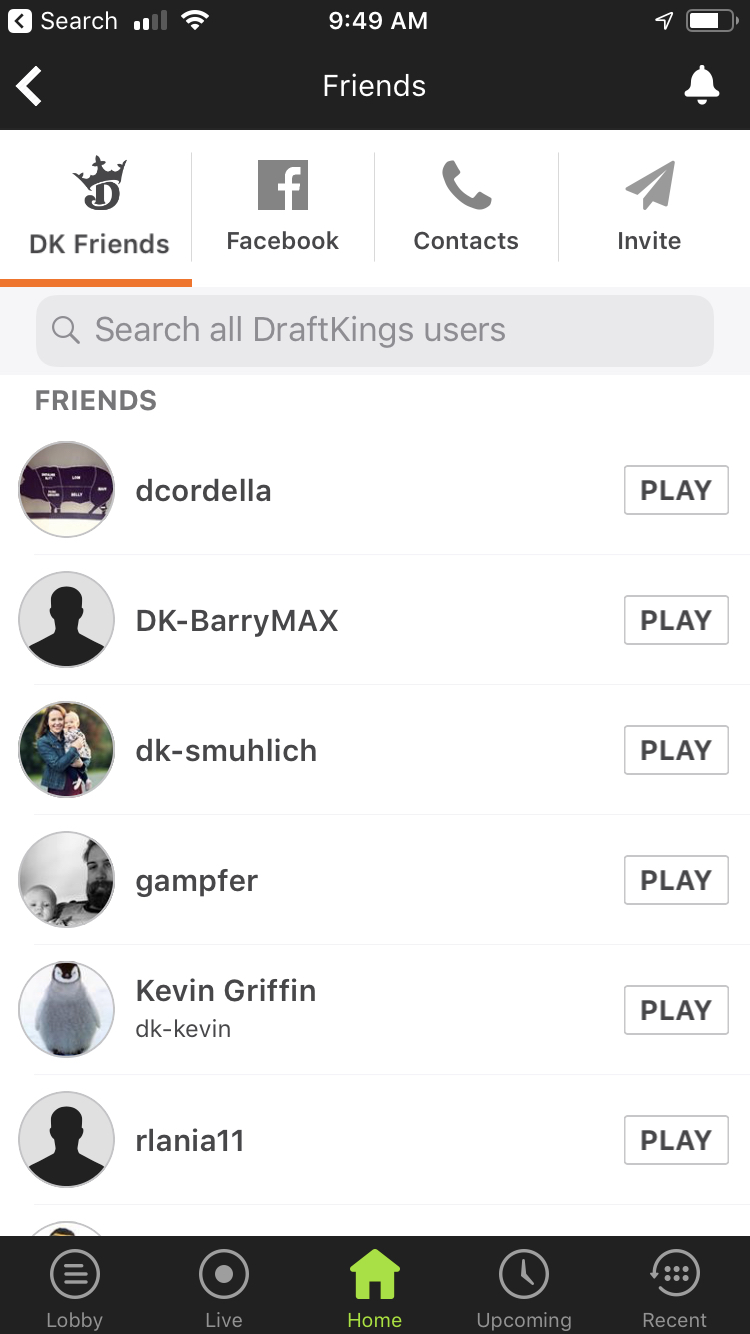Open the notifications bell

click(x=702, y=86)
